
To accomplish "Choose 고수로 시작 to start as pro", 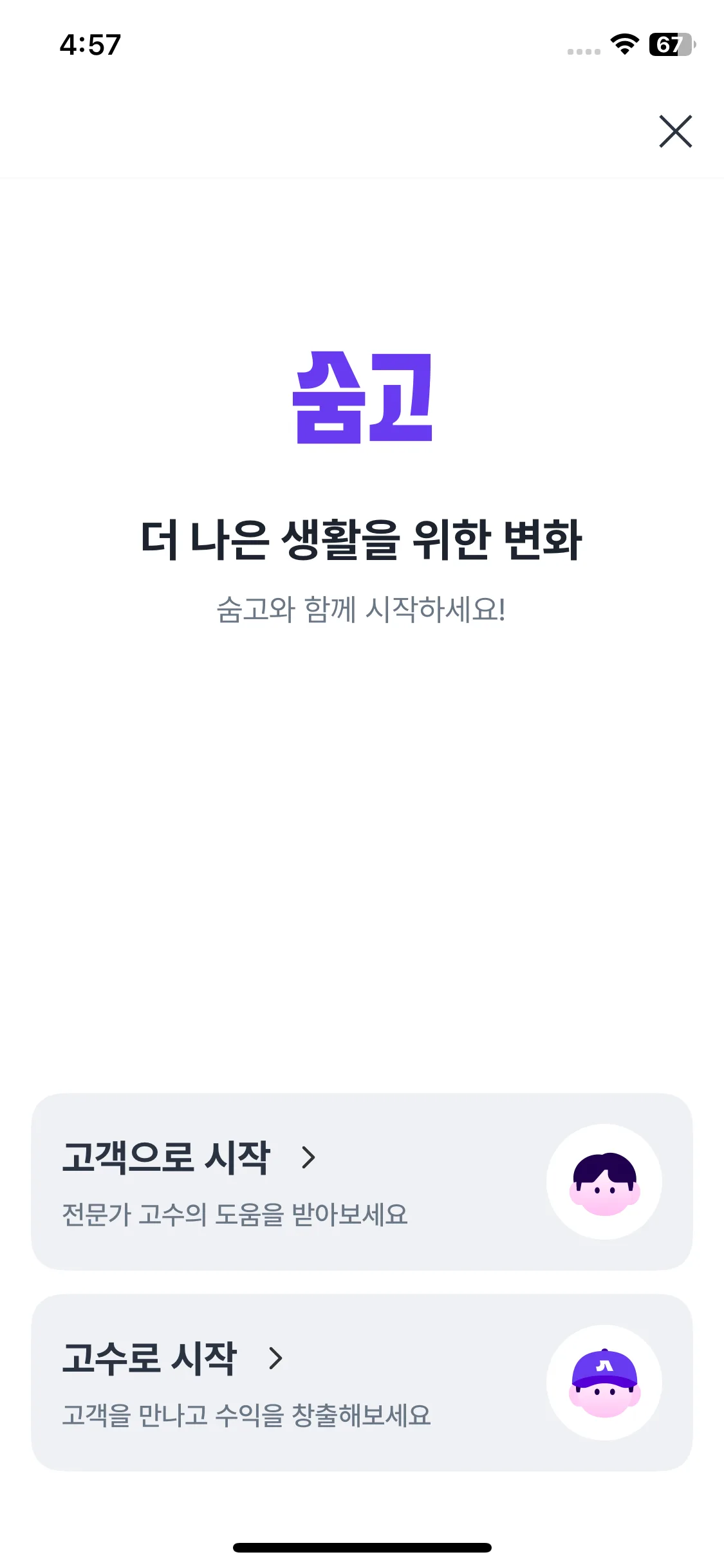I will pyautogui.click(x=361, y=1383).
